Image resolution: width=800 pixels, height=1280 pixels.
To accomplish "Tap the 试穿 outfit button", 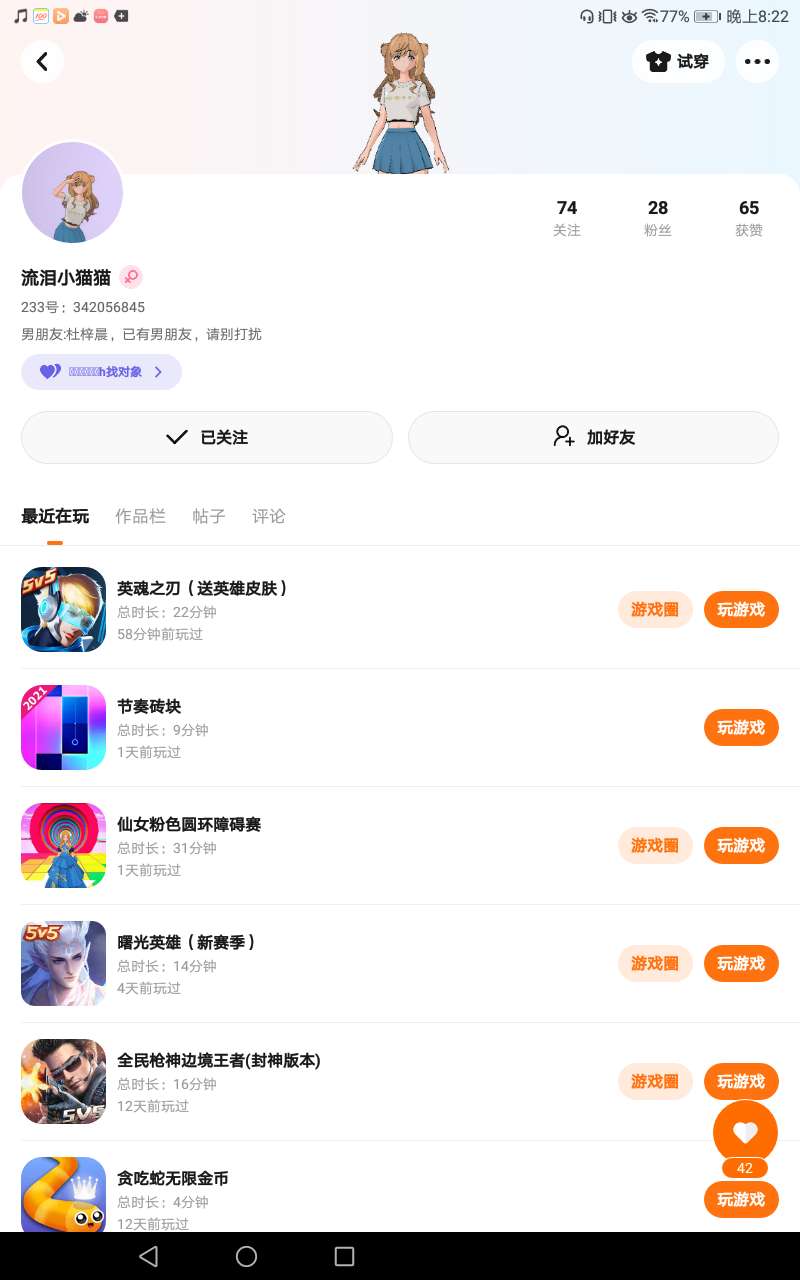I will (678, 61).
